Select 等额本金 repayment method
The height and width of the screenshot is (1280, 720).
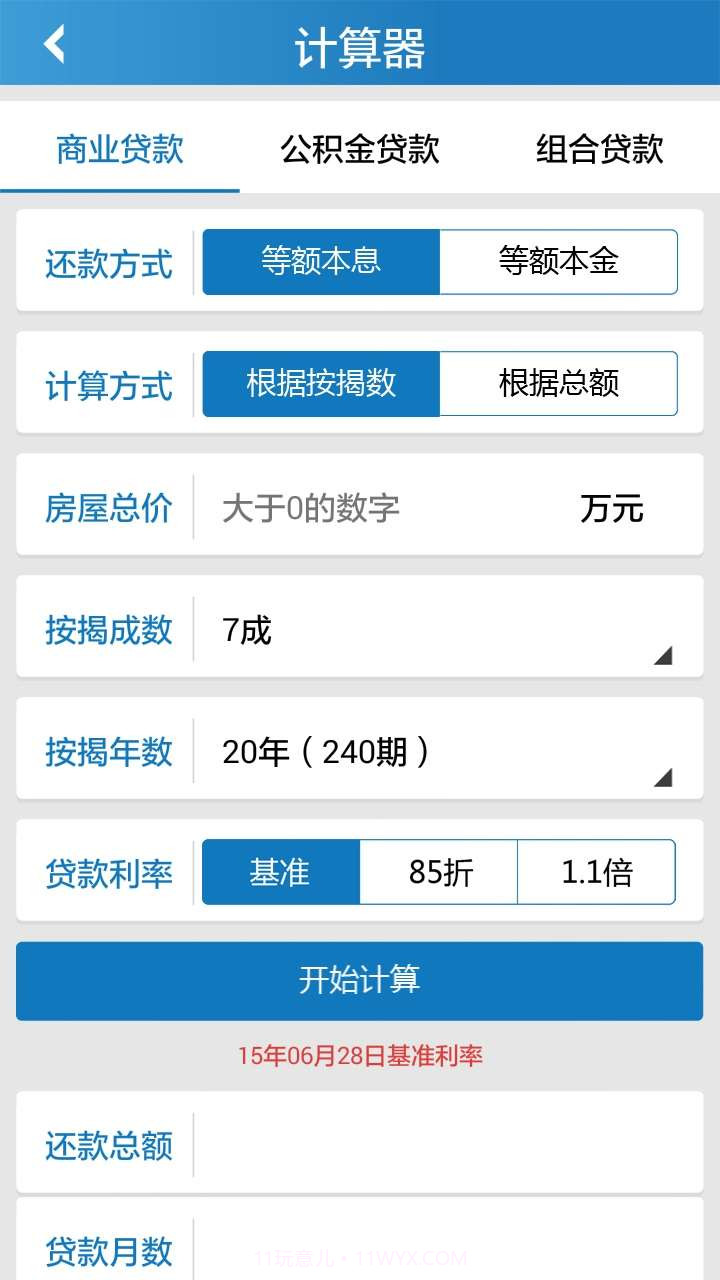[557, 262]
